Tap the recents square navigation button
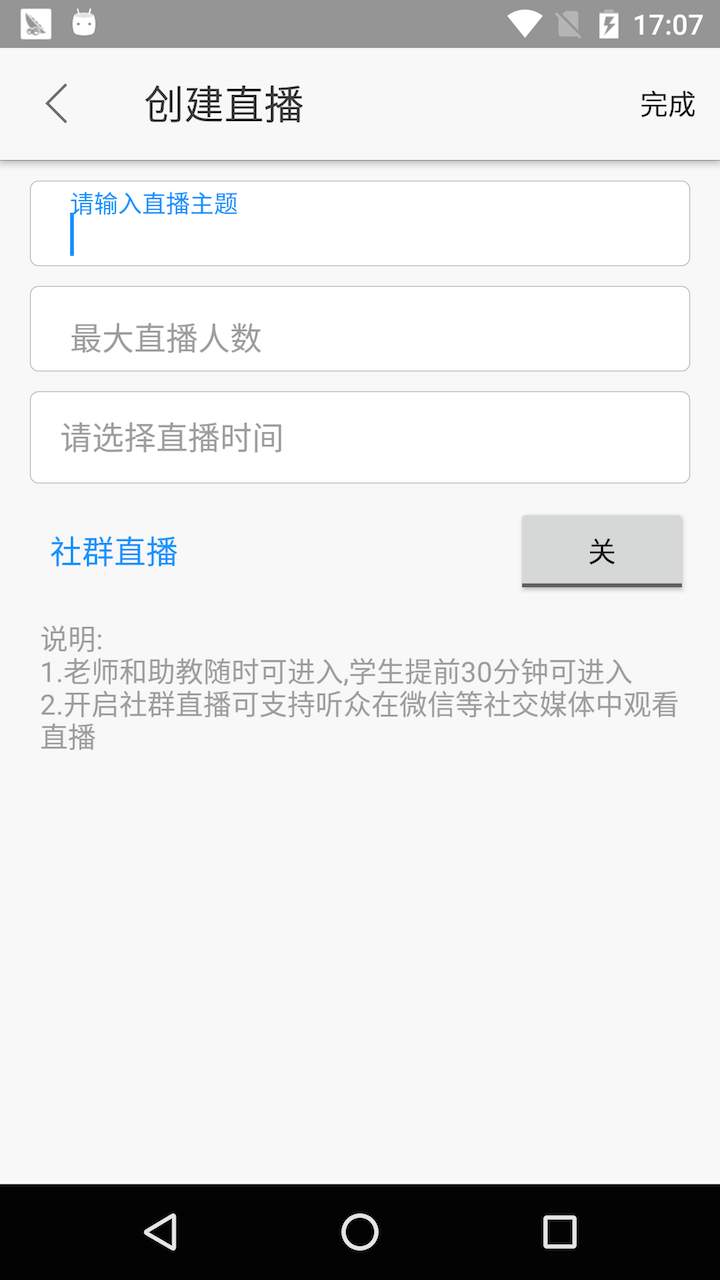The width and height of the screenshot is (720, 1280). pos(561,1232)
